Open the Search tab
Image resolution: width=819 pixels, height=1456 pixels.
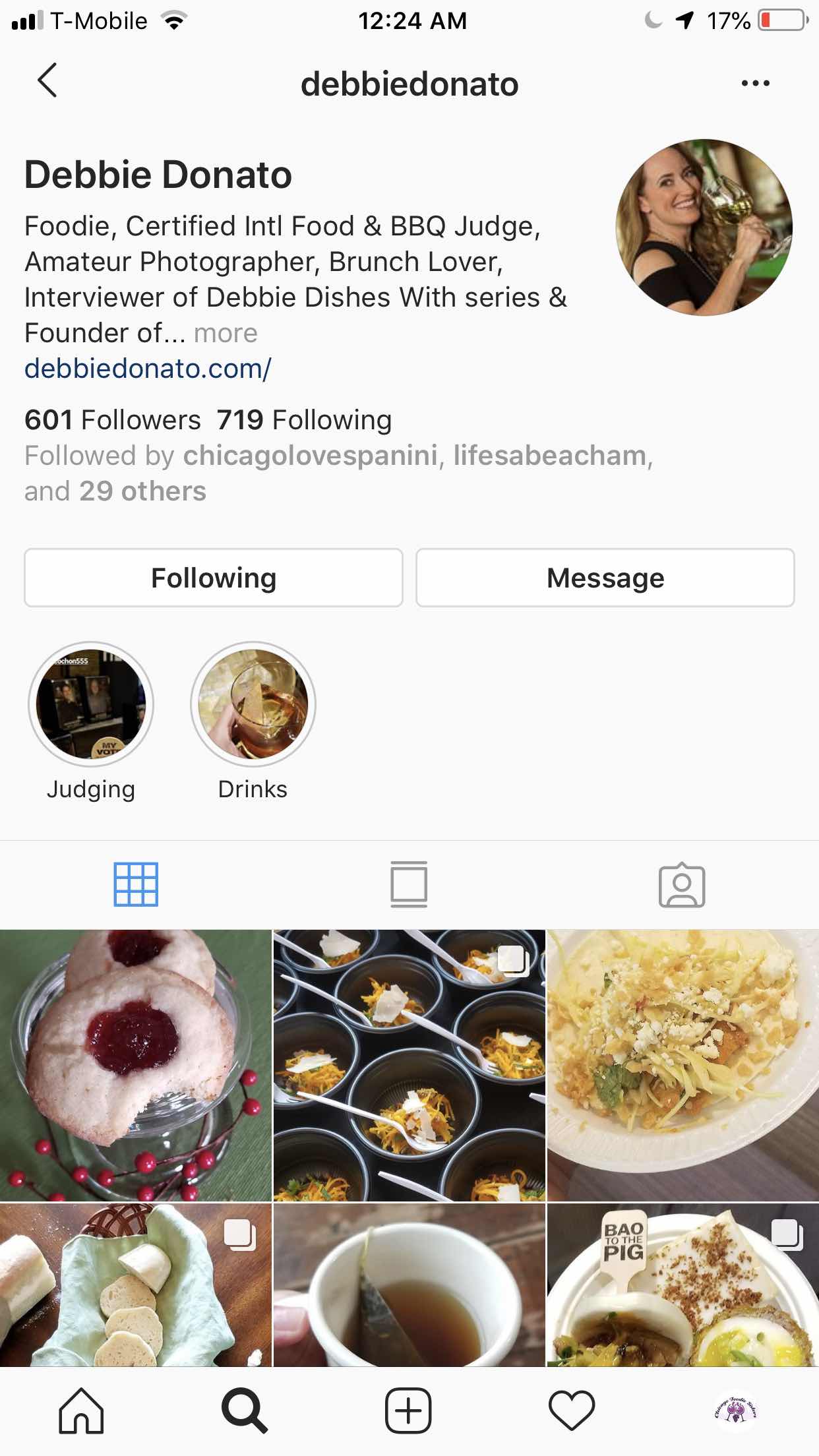(x=245, y=1410)
